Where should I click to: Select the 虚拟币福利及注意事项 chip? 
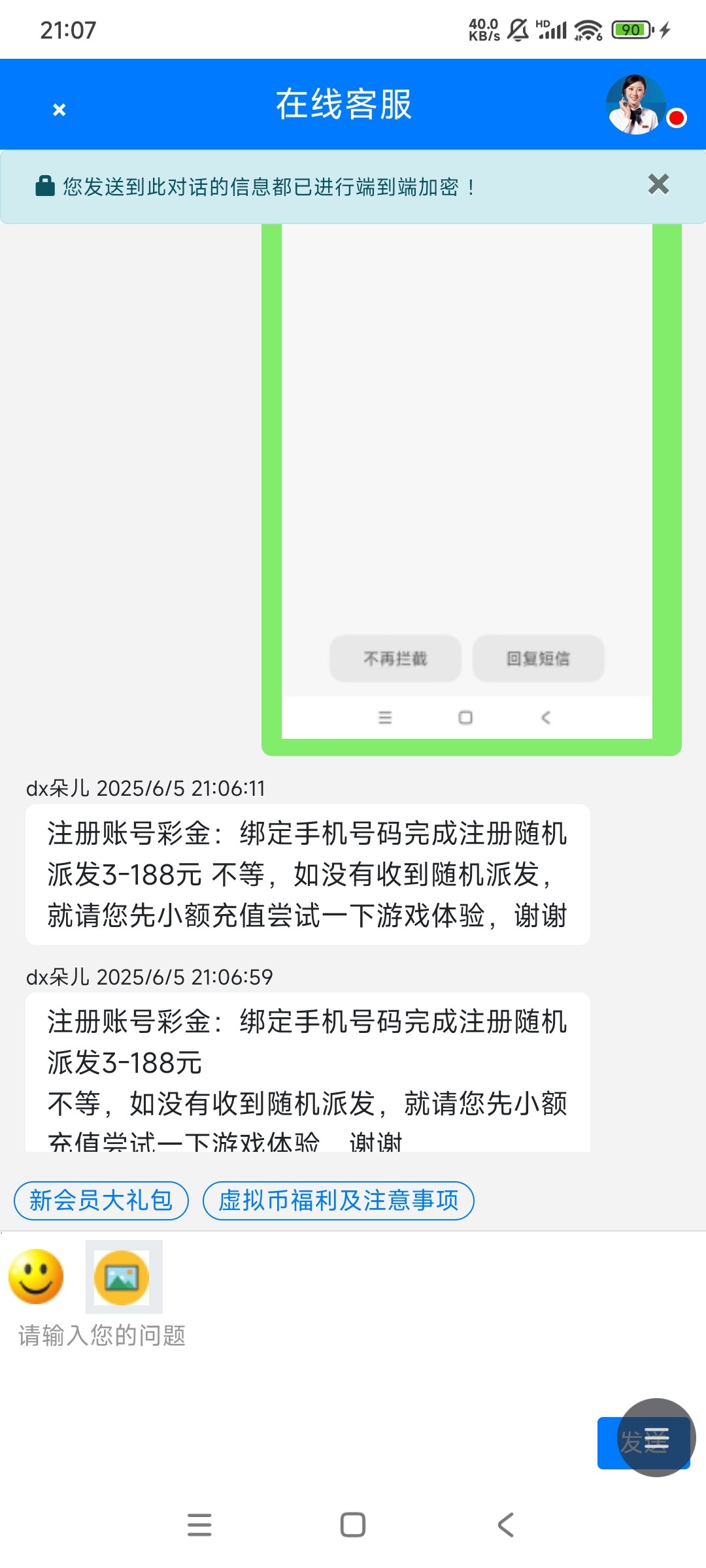pos(338,1201)
